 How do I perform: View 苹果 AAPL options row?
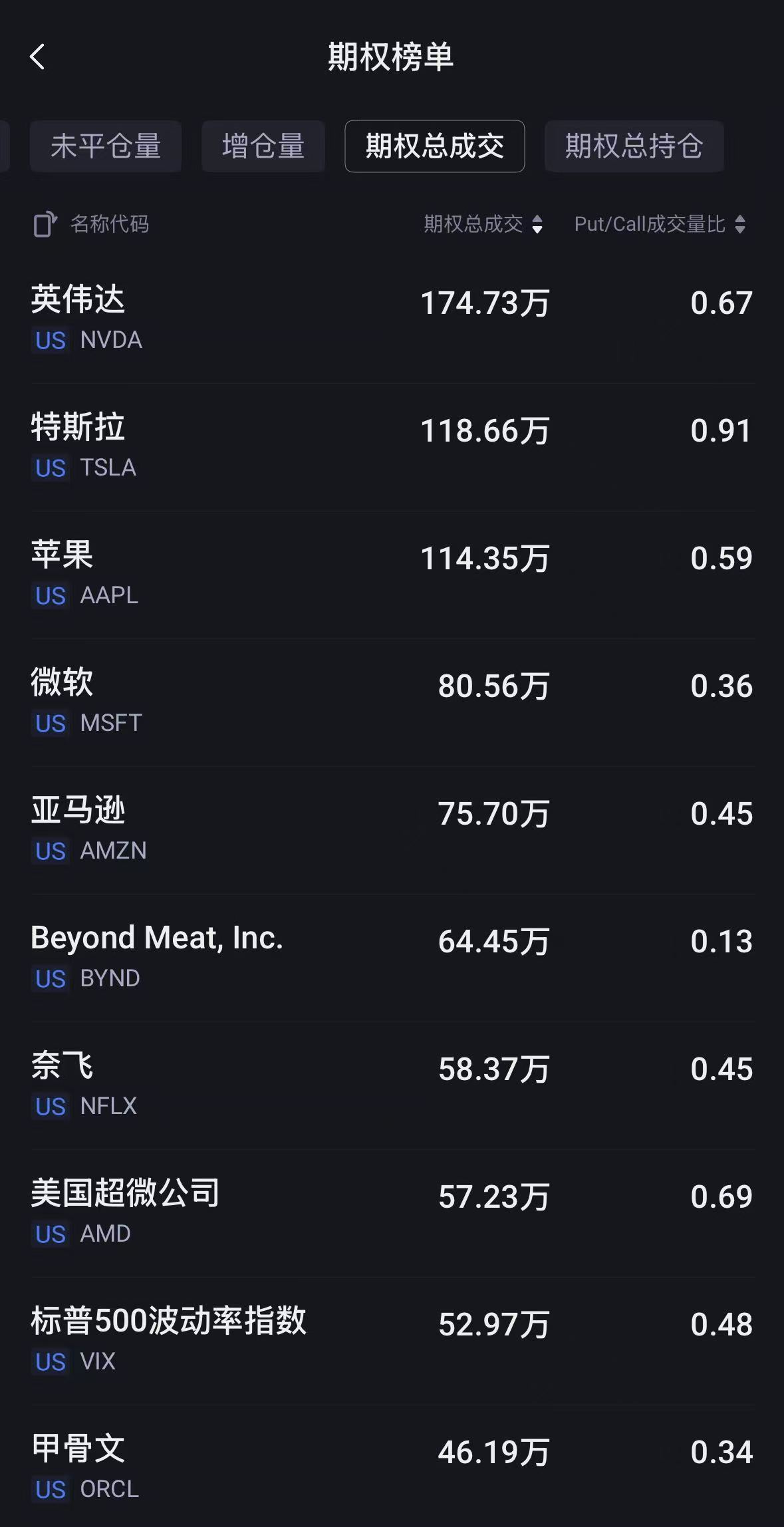392,573
